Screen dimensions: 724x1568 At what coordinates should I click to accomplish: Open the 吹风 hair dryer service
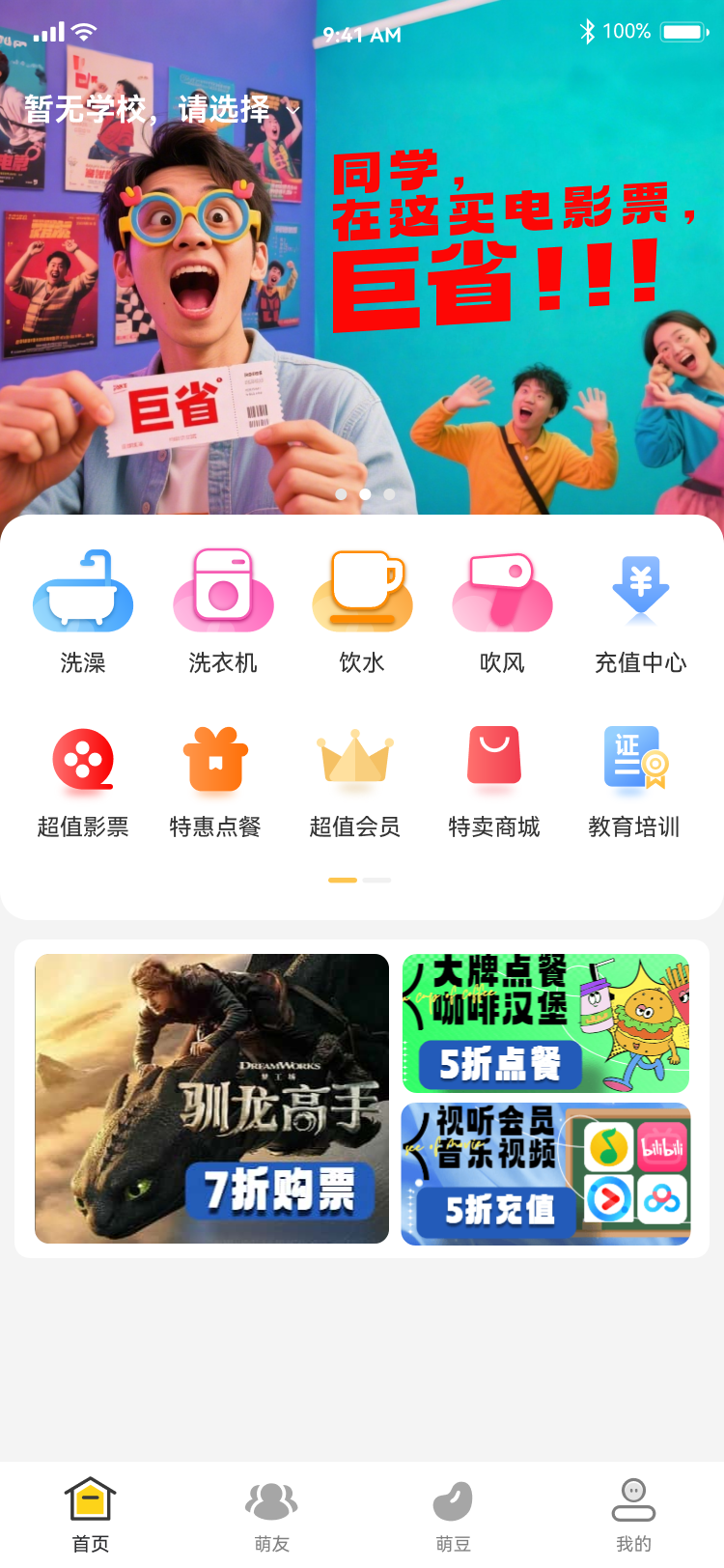tap(502, 610)
